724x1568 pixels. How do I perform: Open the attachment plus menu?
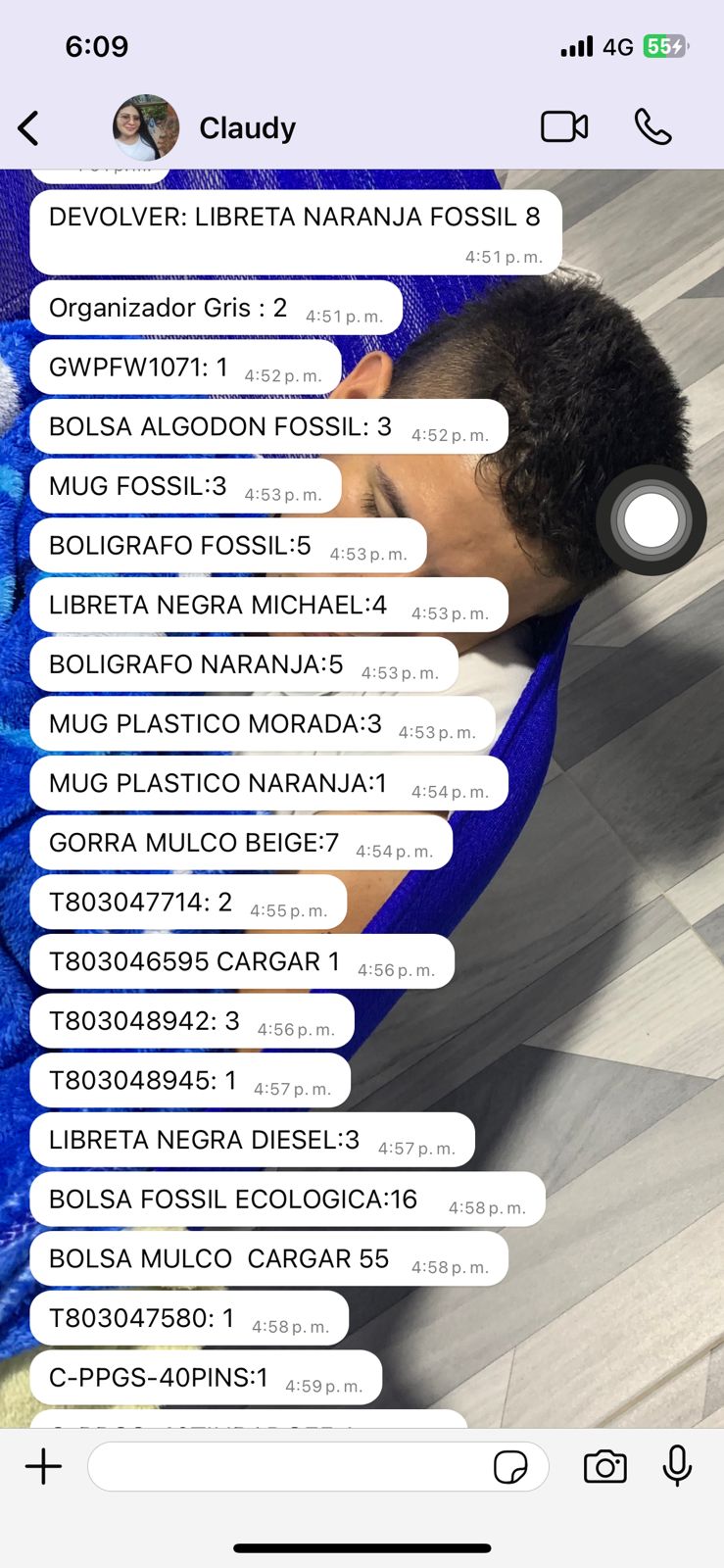point(43,1467)
